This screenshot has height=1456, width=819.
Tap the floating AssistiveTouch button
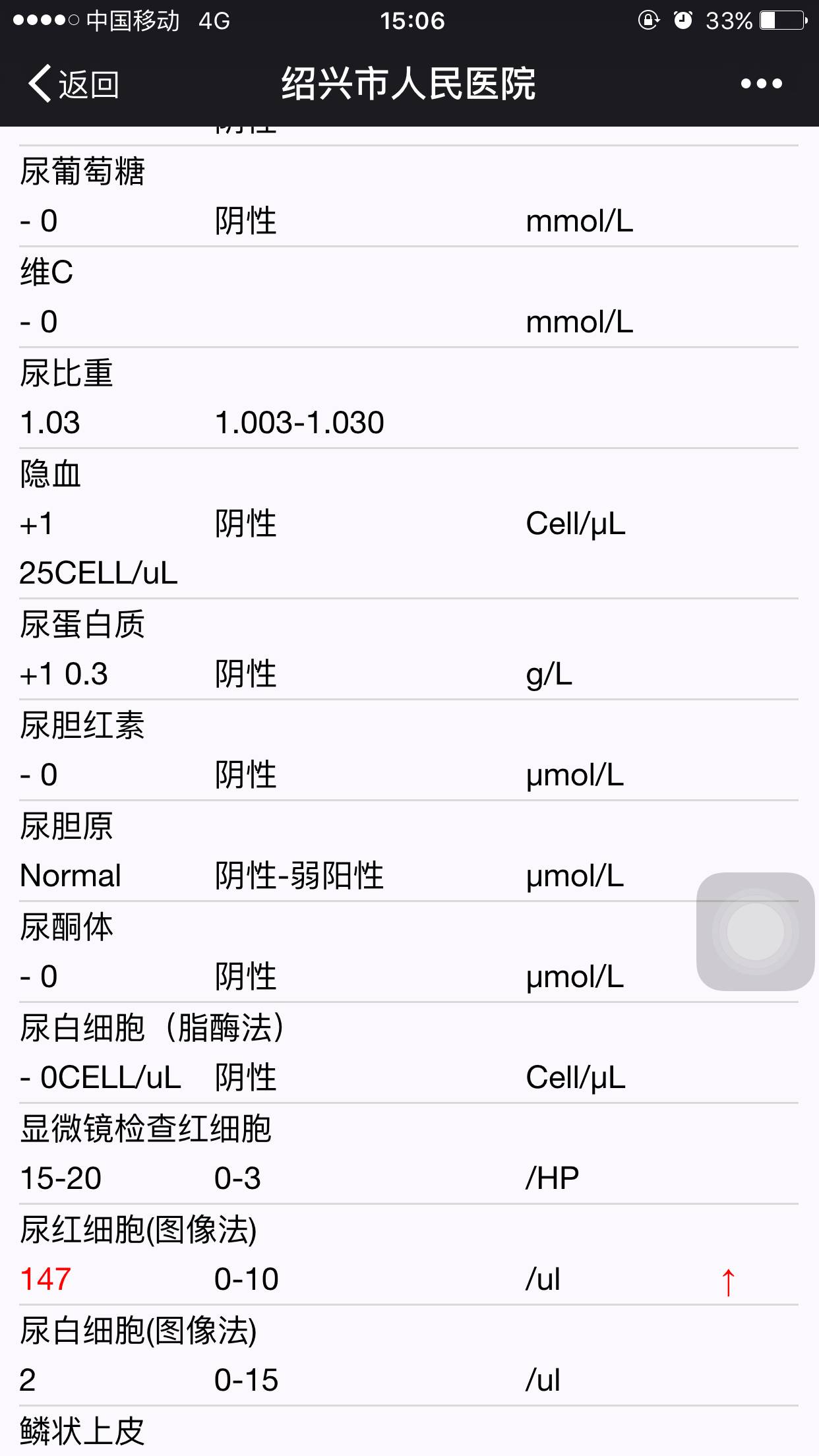755,931
